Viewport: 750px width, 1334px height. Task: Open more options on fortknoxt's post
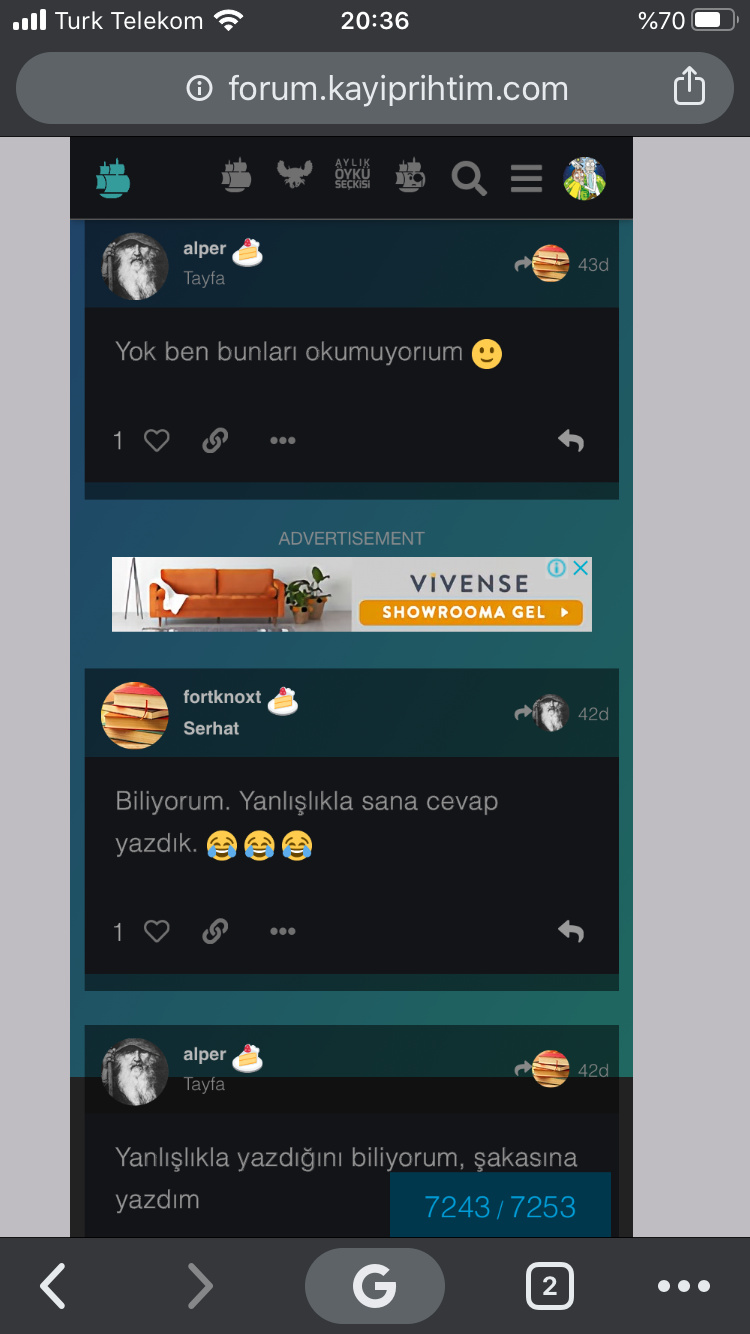[x=283, y=931]
